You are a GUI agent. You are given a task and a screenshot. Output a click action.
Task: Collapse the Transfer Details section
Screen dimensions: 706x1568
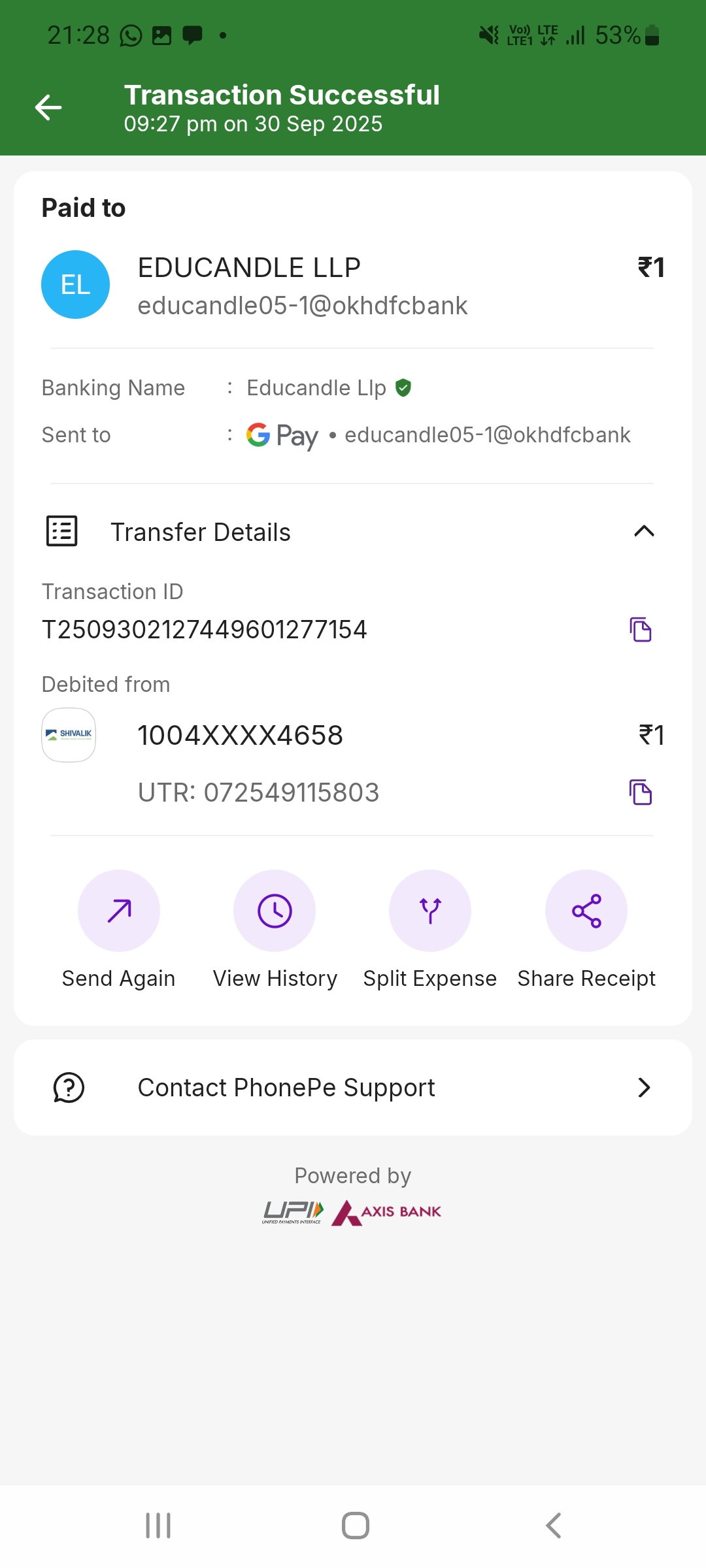644,532
